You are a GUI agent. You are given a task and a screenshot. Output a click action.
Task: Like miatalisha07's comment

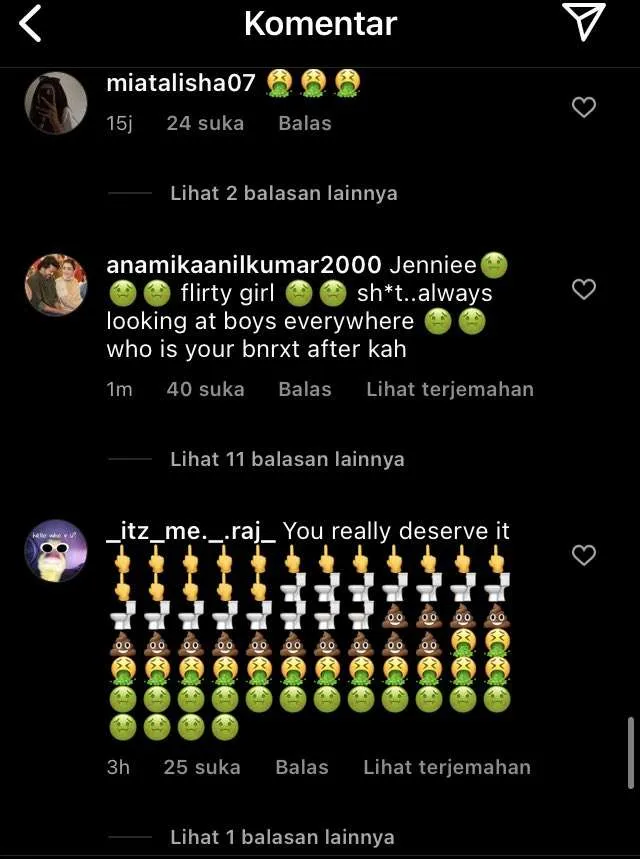click(x=584, y=107)
